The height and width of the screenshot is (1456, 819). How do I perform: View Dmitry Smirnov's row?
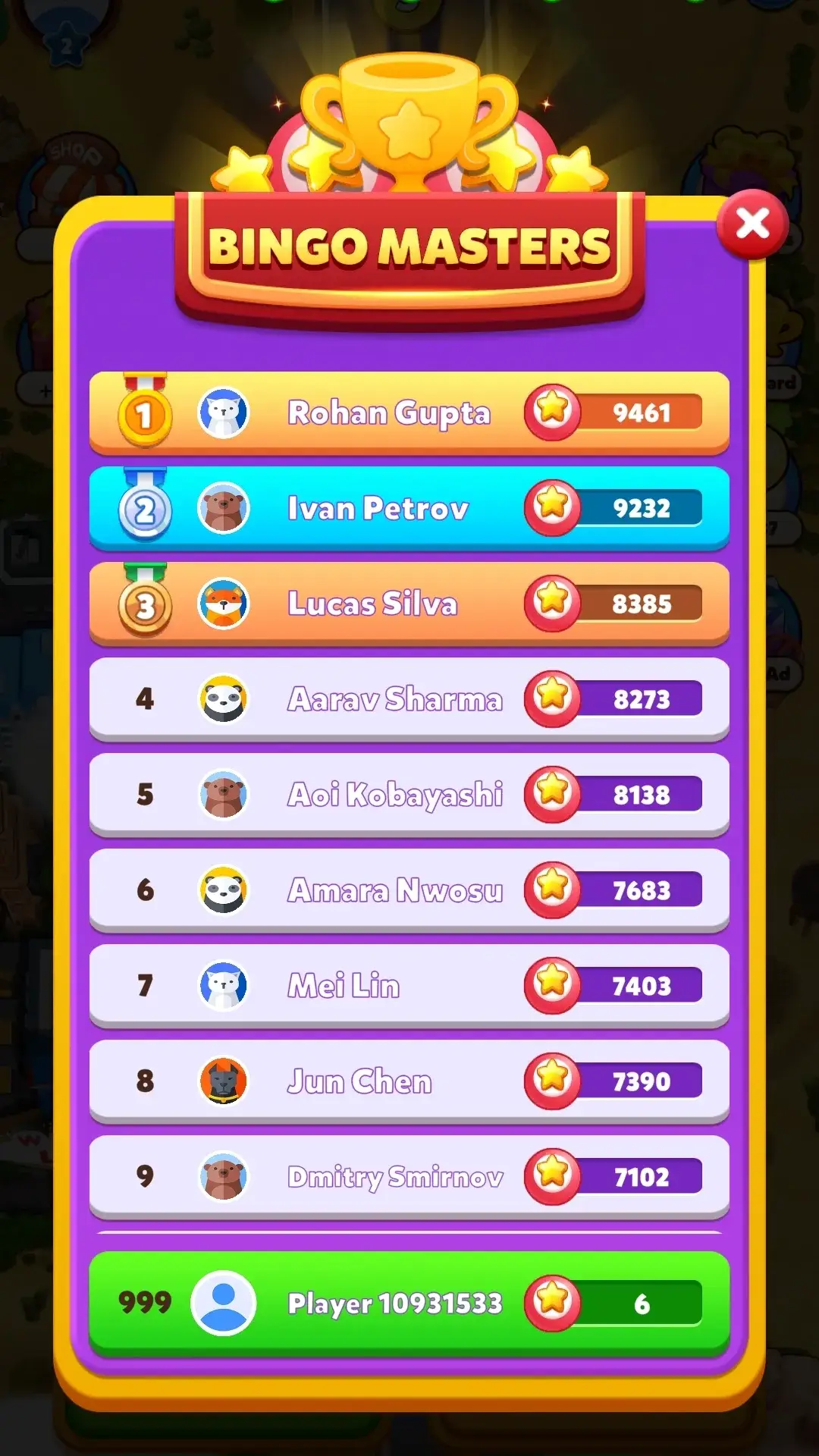[409, 1177]
